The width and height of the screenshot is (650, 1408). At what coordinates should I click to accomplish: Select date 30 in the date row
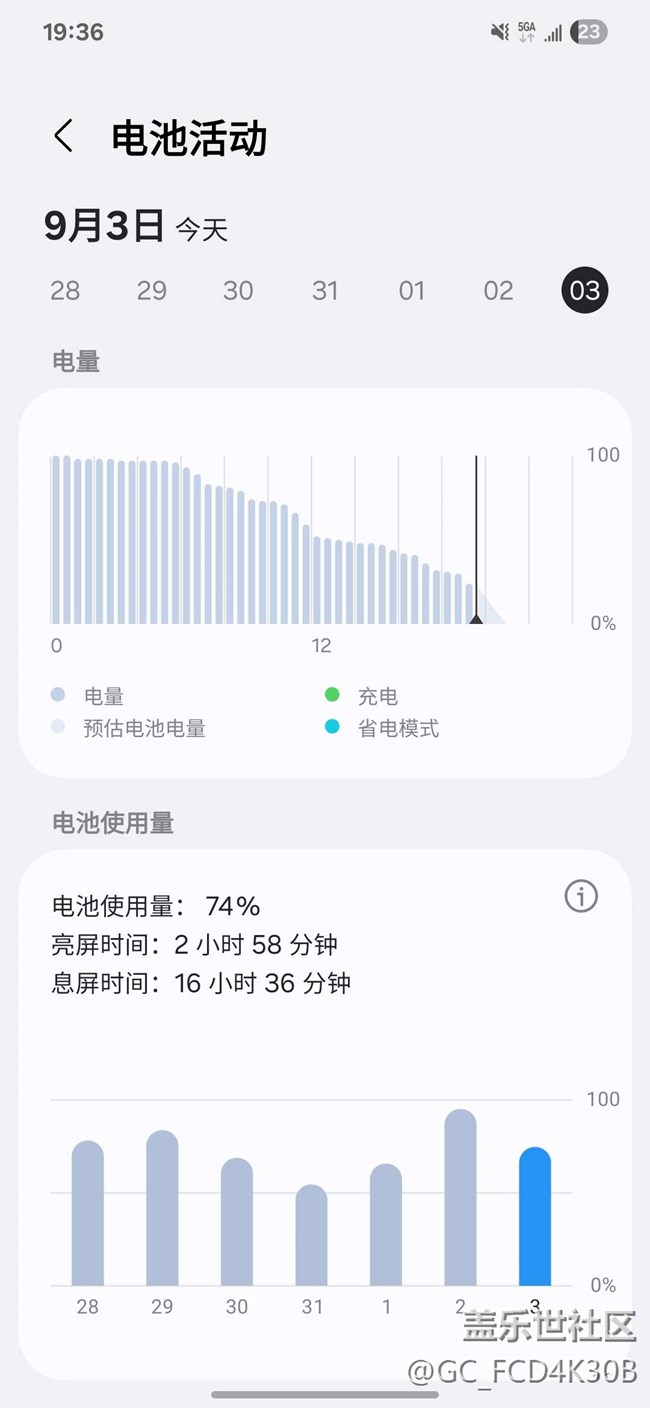point(238,290)
